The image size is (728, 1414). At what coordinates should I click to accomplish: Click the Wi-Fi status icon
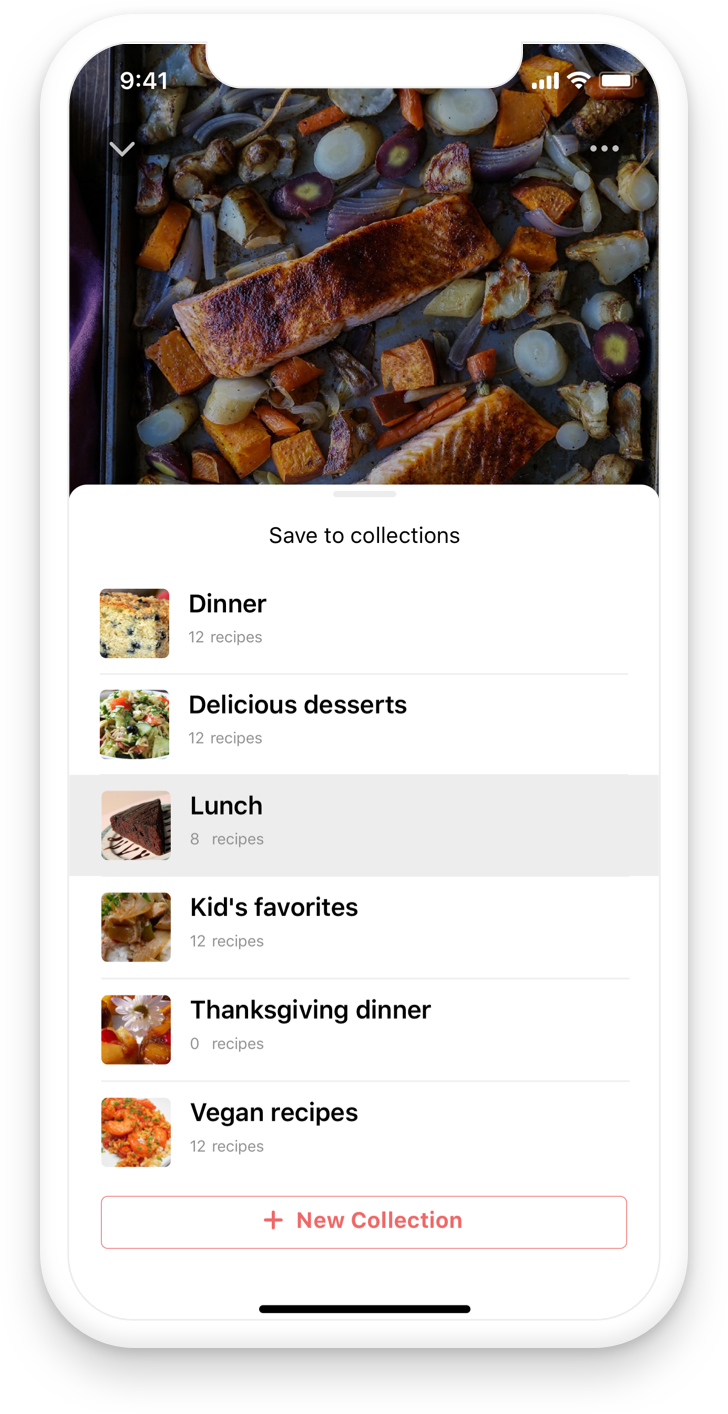(580, 80)
